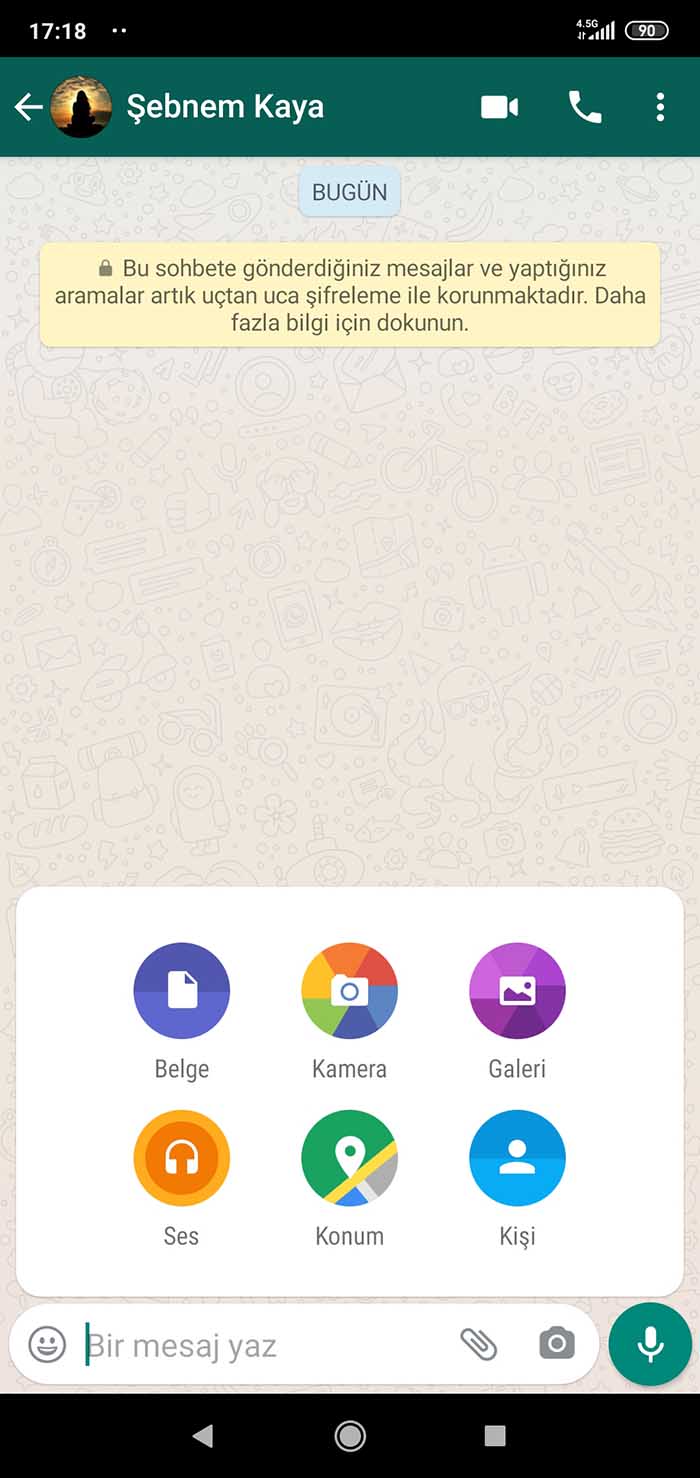This screenshot has width=700, height=1478.
Task: Pick Galeri to send a photo
Action: pyautogui.click(x=517, y=991)
